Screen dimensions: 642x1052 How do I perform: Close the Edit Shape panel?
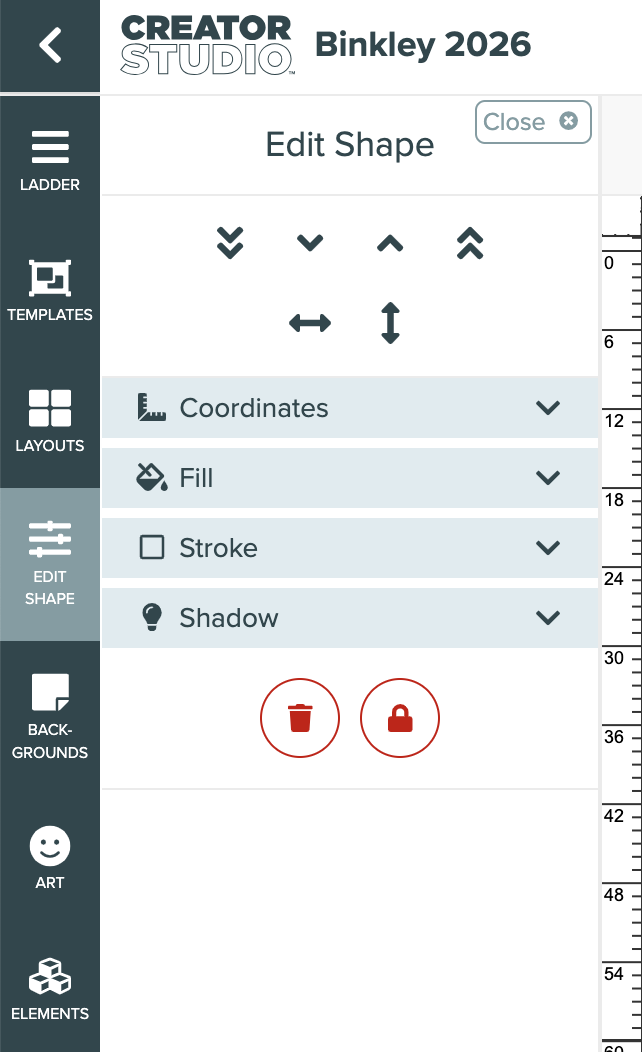tap(533, 122)
